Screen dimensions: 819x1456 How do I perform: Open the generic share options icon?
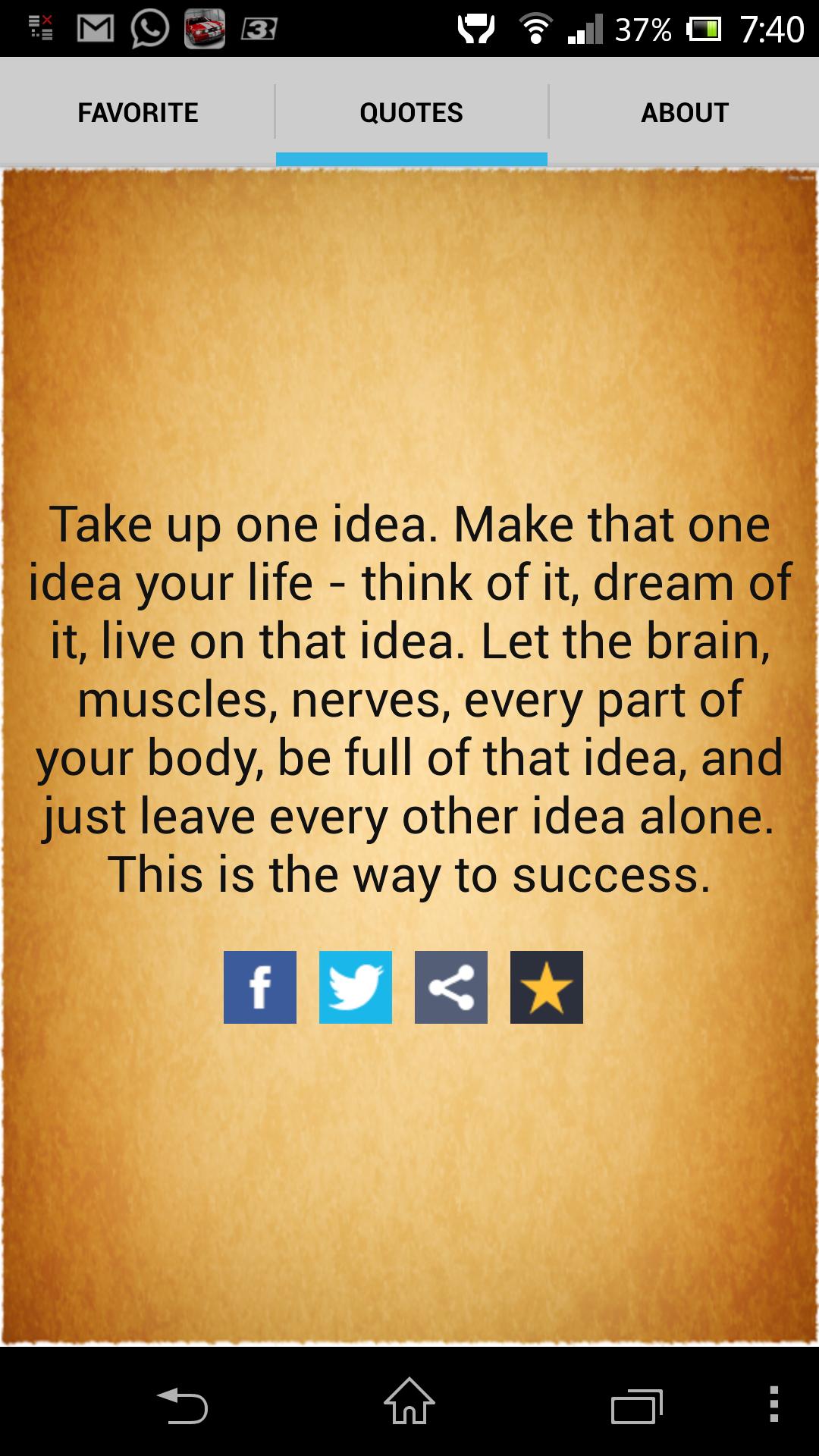pyautogui.click(x=450, y=987)
